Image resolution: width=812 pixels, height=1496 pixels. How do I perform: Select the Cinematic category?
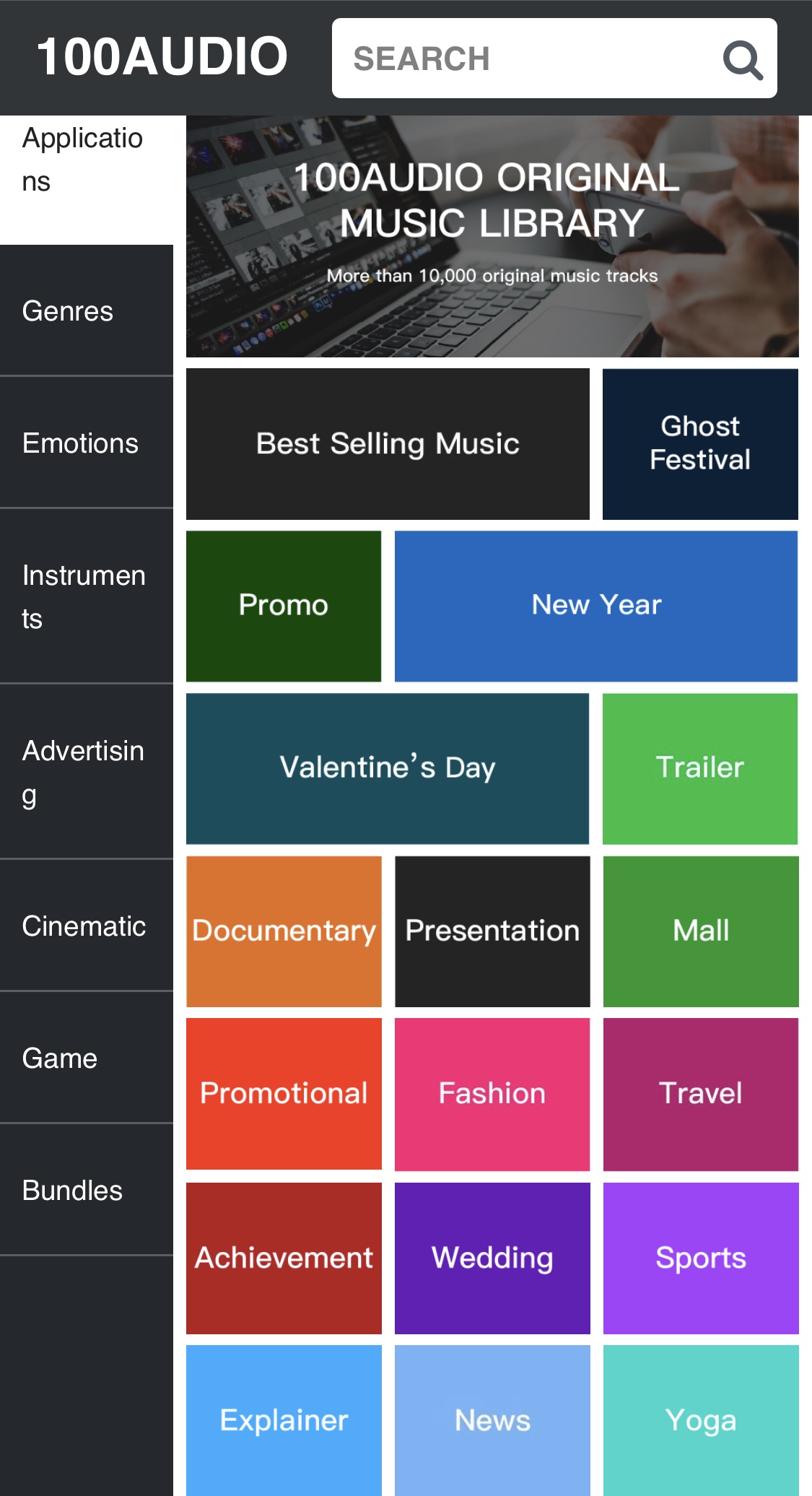86,926
